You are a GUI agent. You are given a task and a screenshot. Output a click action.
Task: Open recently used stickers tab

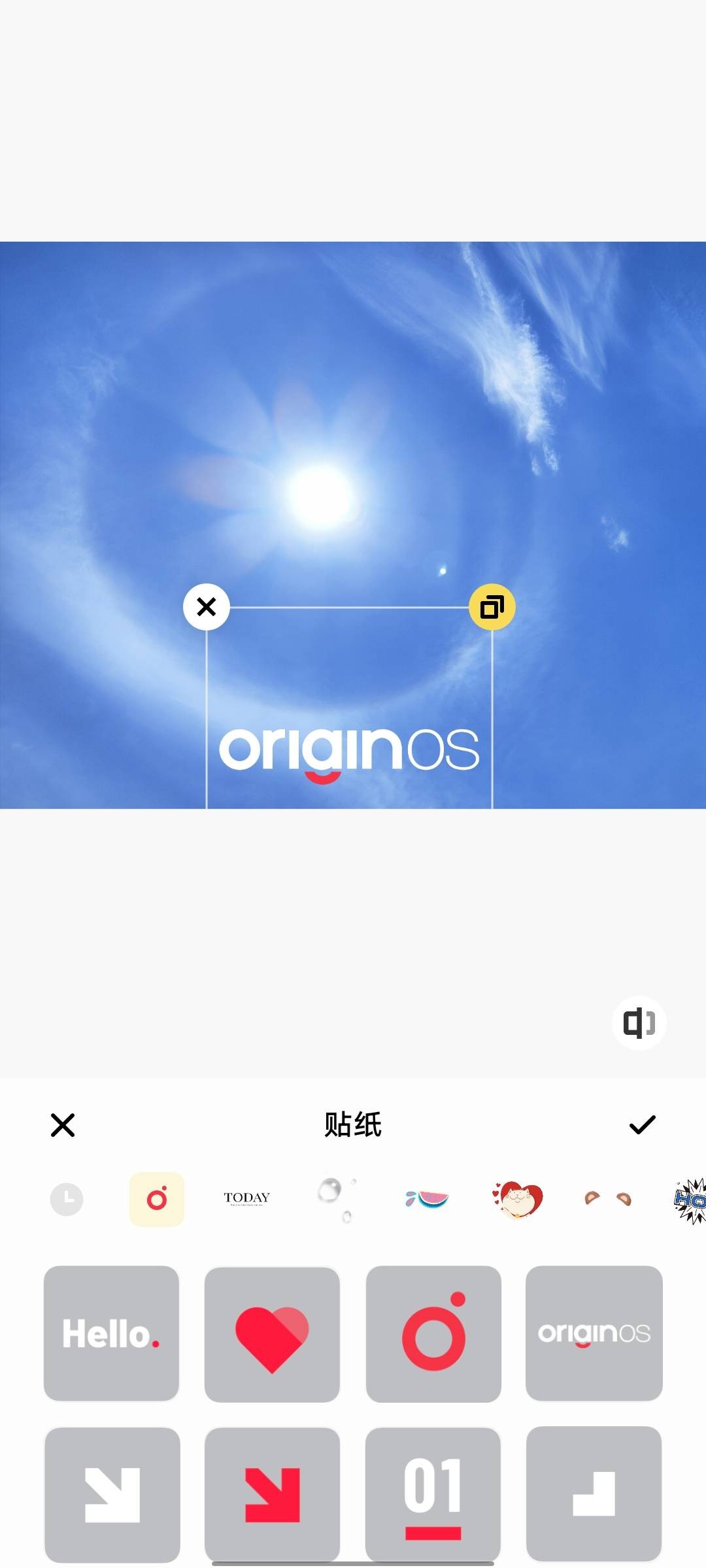(x=67, y=1199)
